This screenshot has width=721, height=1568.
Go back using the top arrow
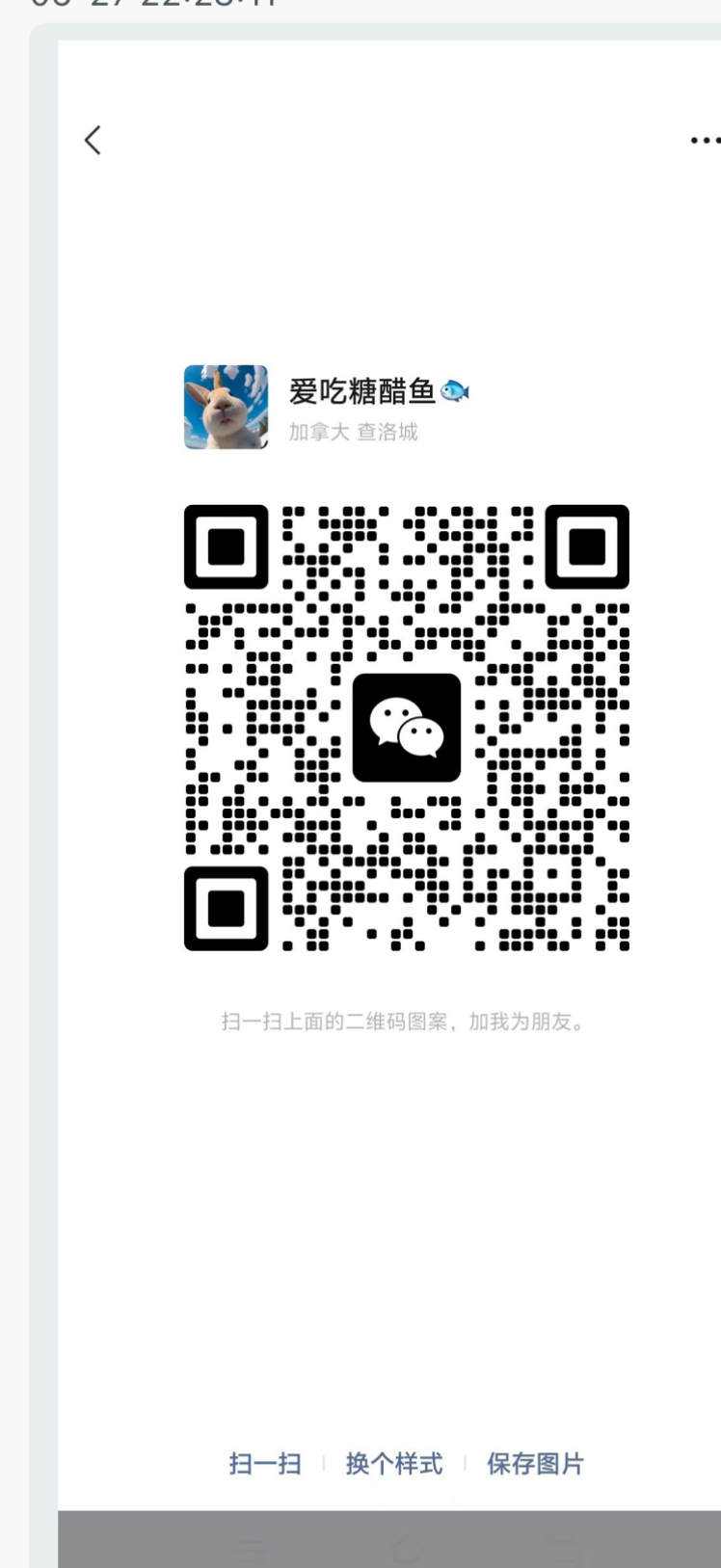93,141
